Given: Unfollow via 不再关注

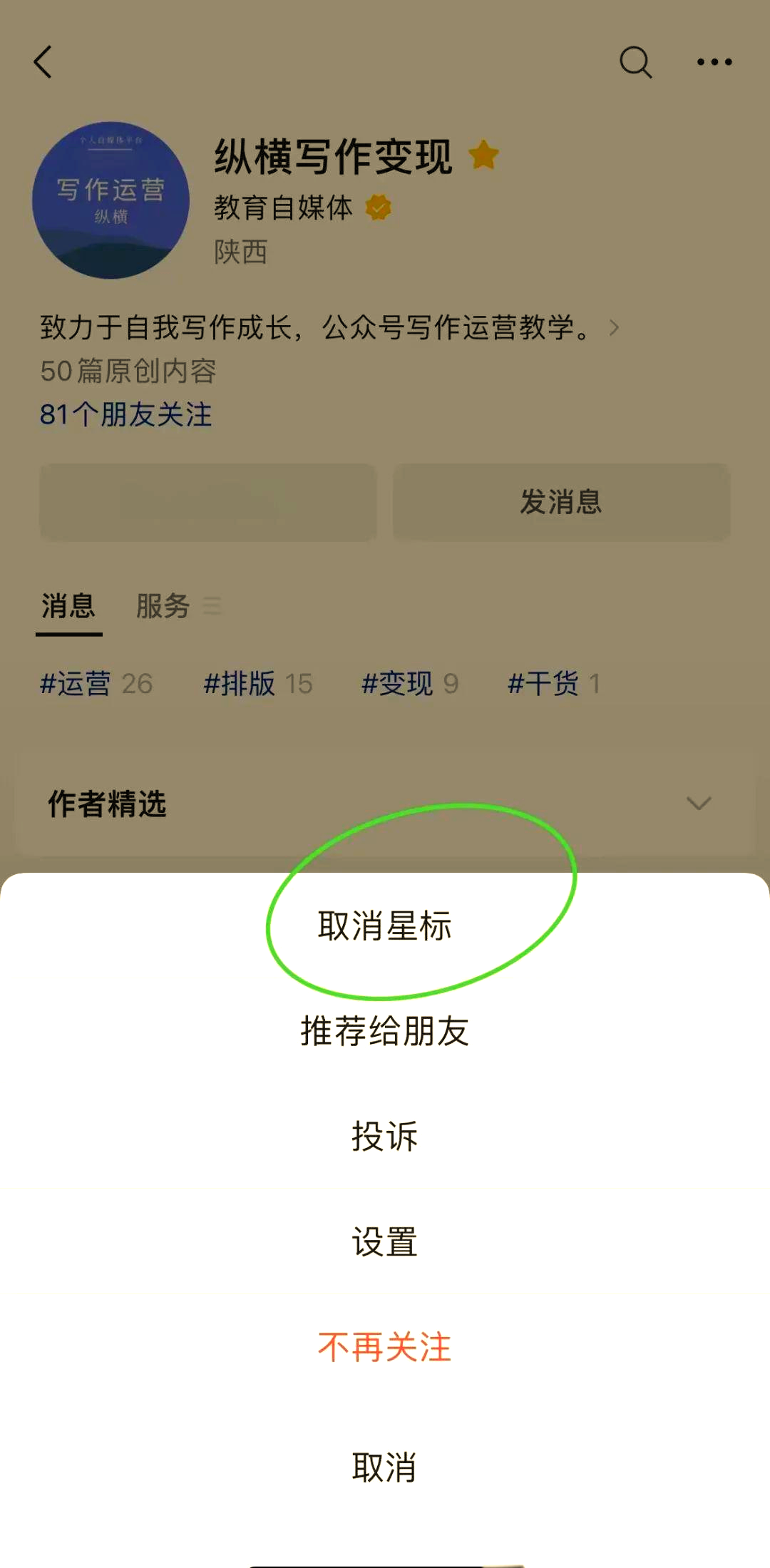Looking at the screenshot, I should tap(385, 1347).
